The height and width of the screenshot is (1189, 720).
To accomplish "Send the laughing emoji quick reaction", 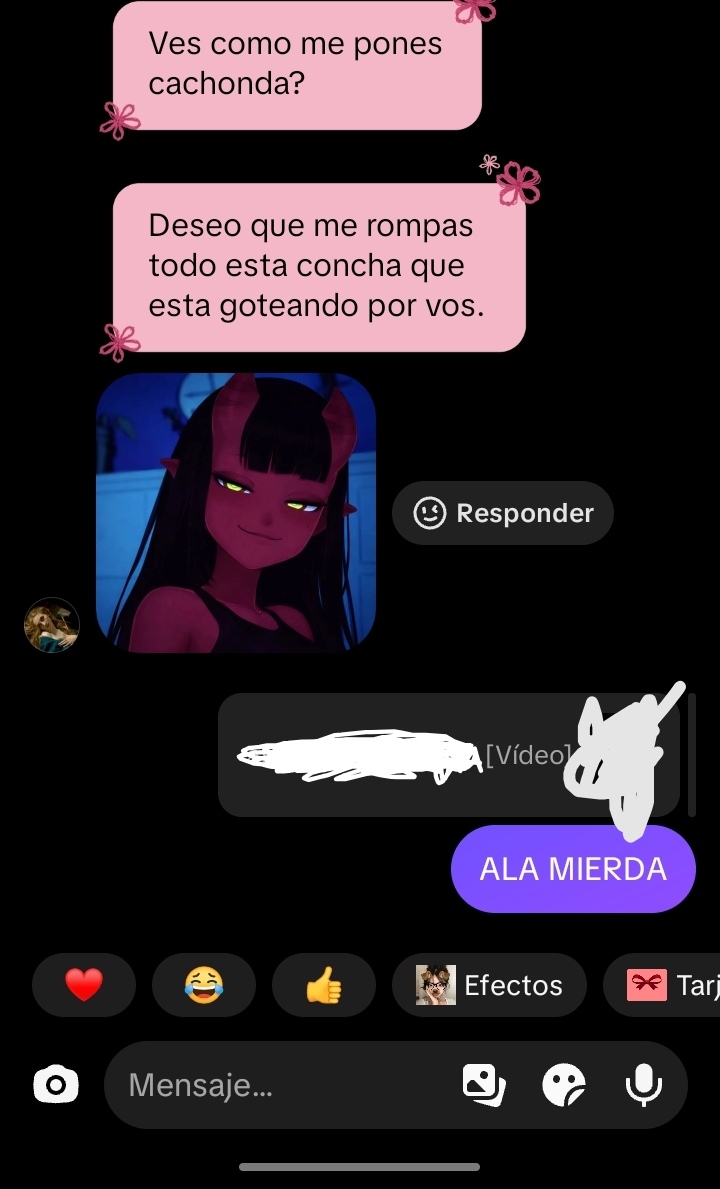I will pyautogui.click(x=204, y=985).
